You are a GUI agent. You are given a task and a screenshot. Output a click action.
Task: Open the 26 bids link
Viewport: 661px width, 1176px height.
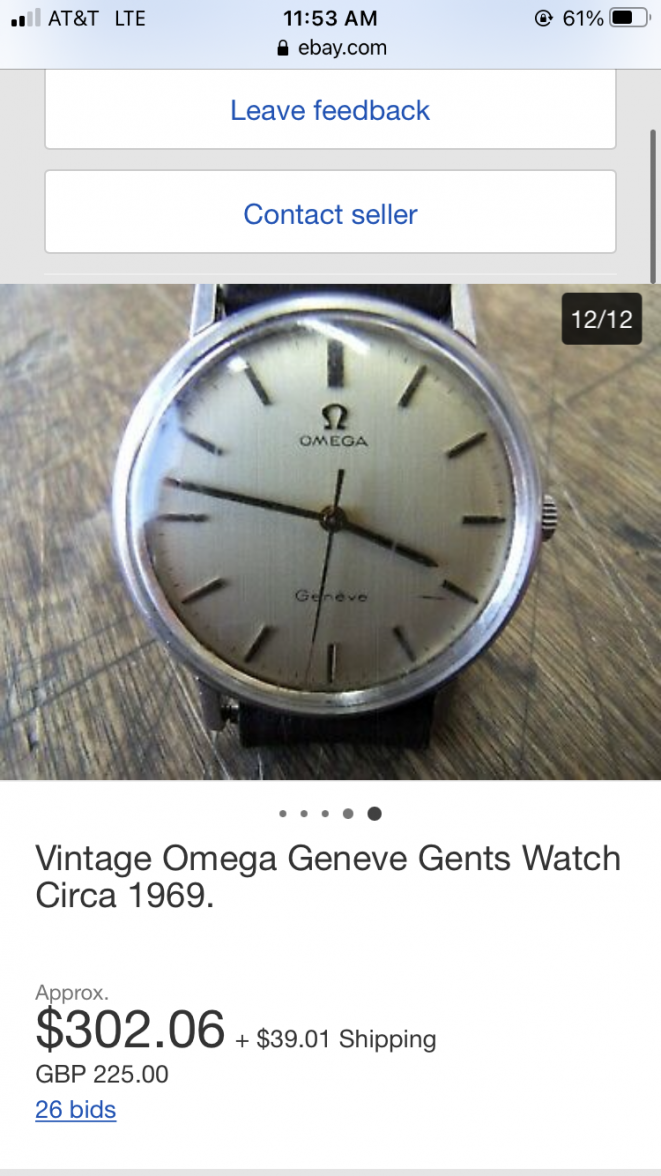(x=76, y=1109)
